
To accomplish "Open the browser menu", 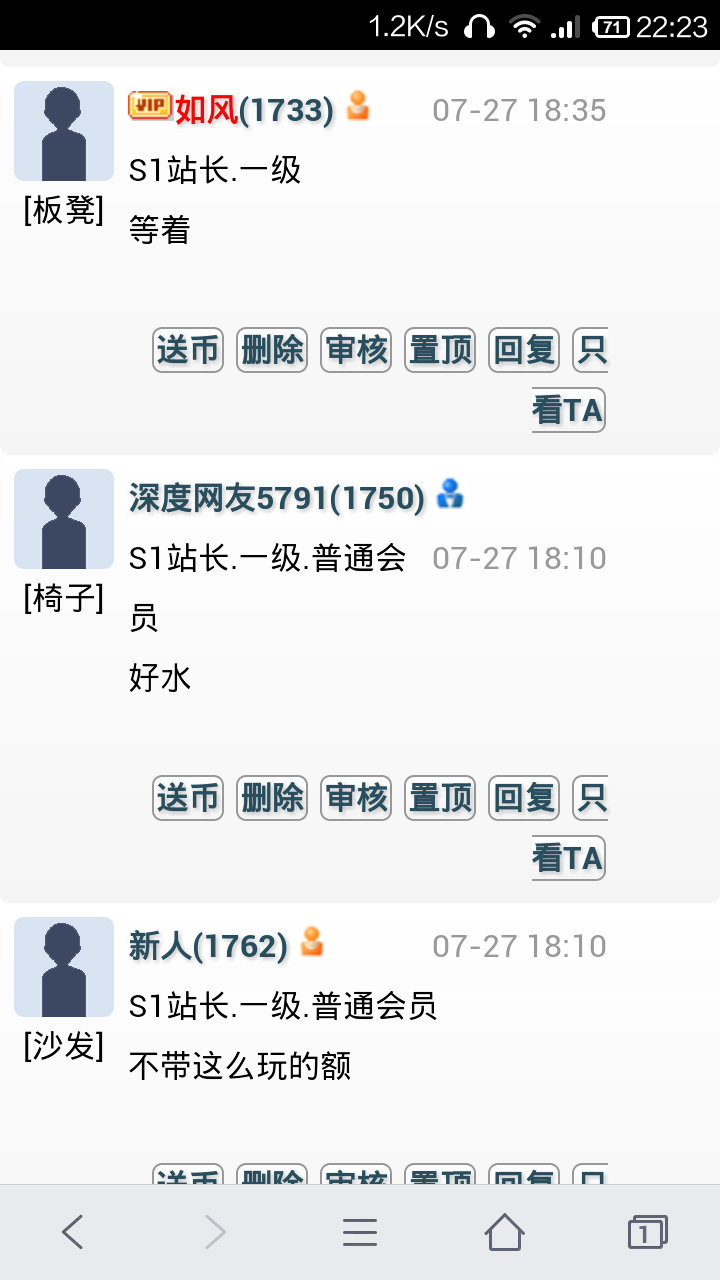I will [x=360, y=1232].
